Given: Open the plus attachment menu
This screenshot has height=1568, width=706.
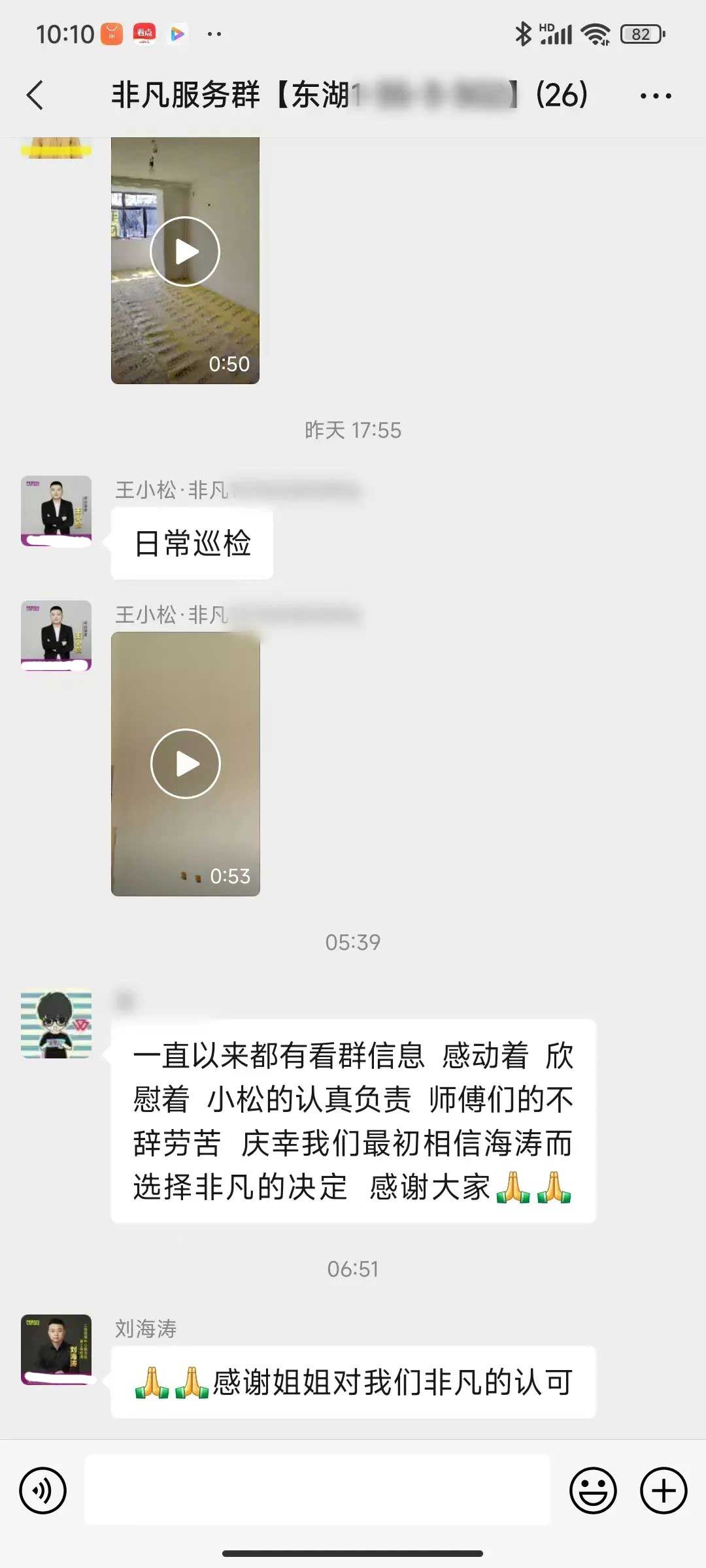Looking at the screenshot, I should click(663, 1490).
